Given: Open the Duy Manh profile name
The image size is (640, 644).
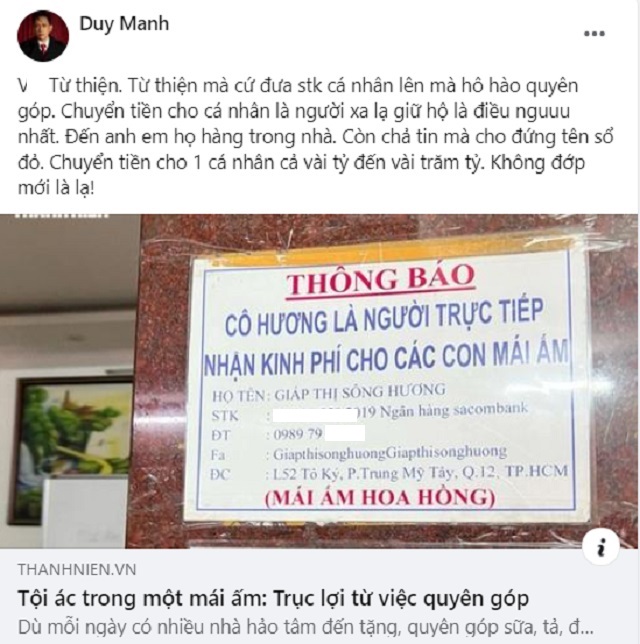Looking at the screenshot, I should pyautogui.click(x=123, y=23).
